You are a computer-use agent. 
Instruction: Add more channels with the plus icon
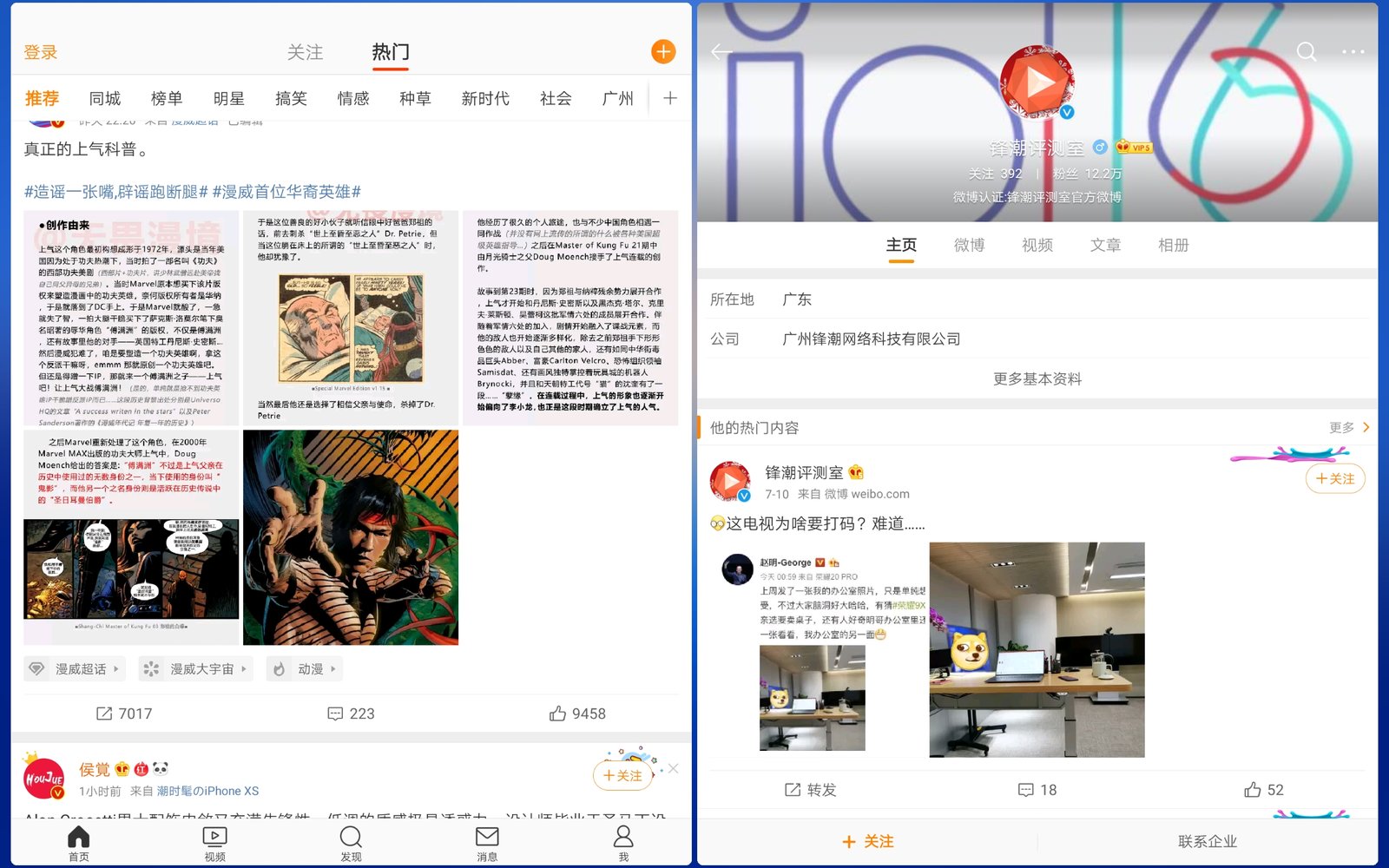pos(669,99)
